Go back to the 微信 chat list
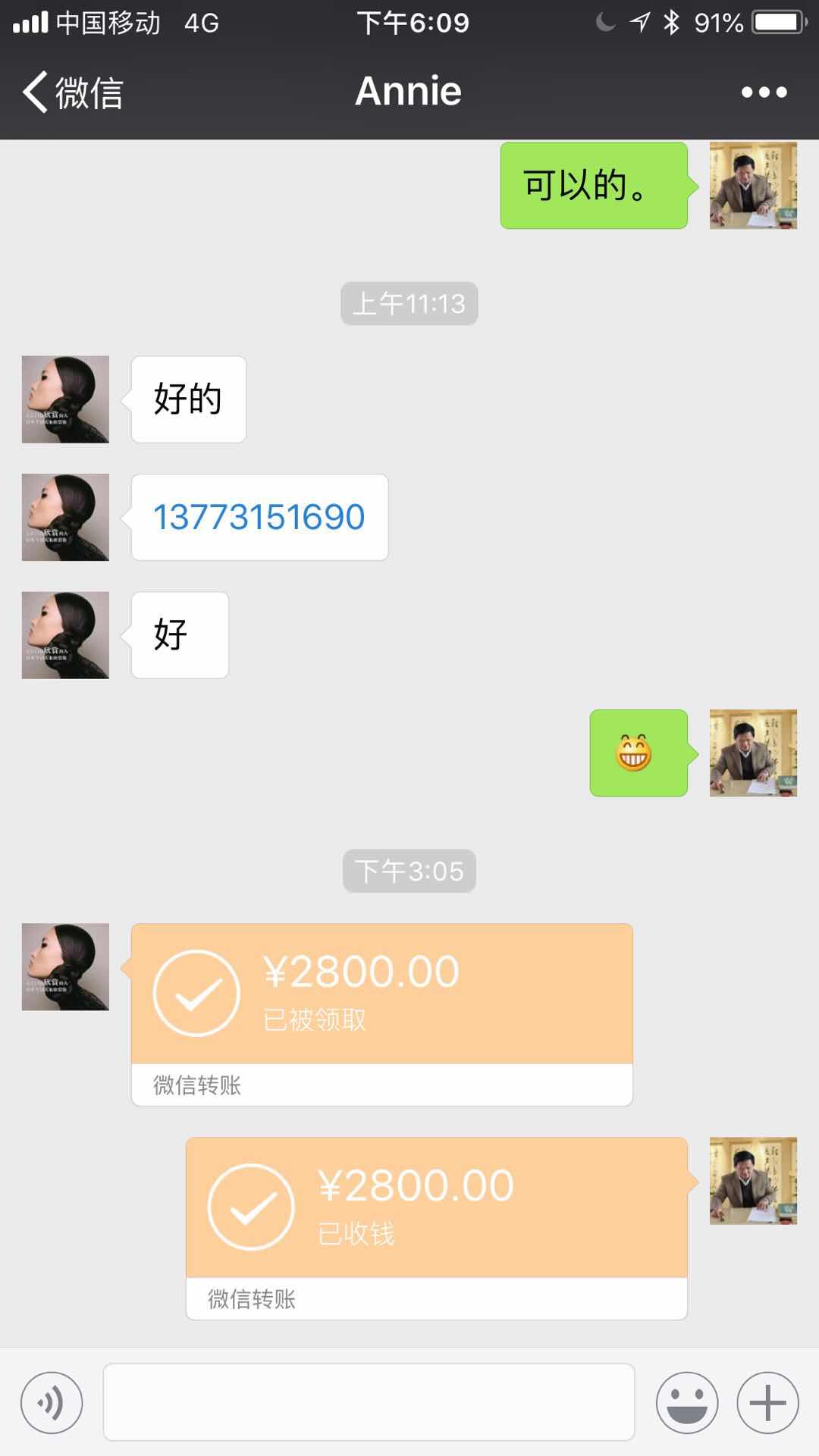The width and height of the screenshot is (819, 1456). coord(72,92)
